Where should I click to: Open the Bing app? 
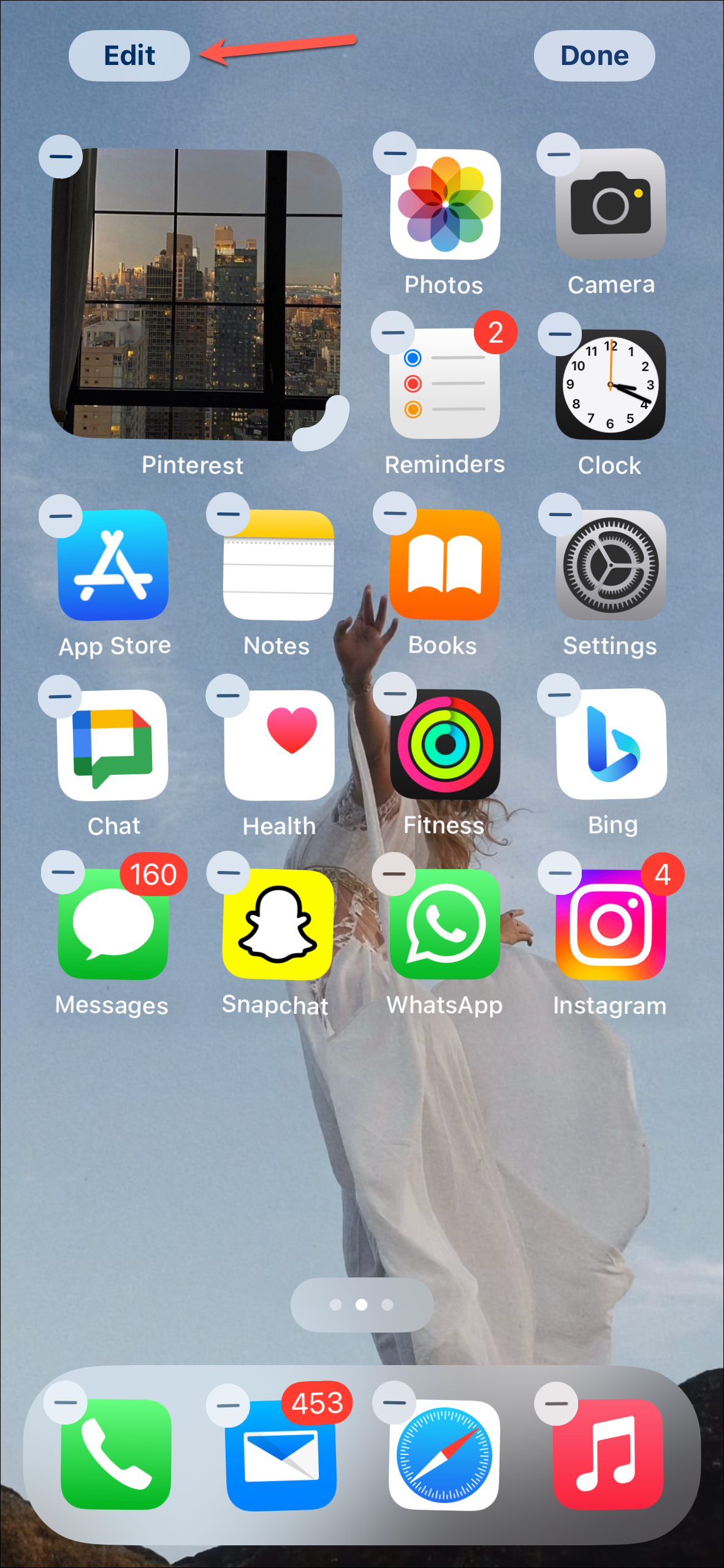[611, 744]
